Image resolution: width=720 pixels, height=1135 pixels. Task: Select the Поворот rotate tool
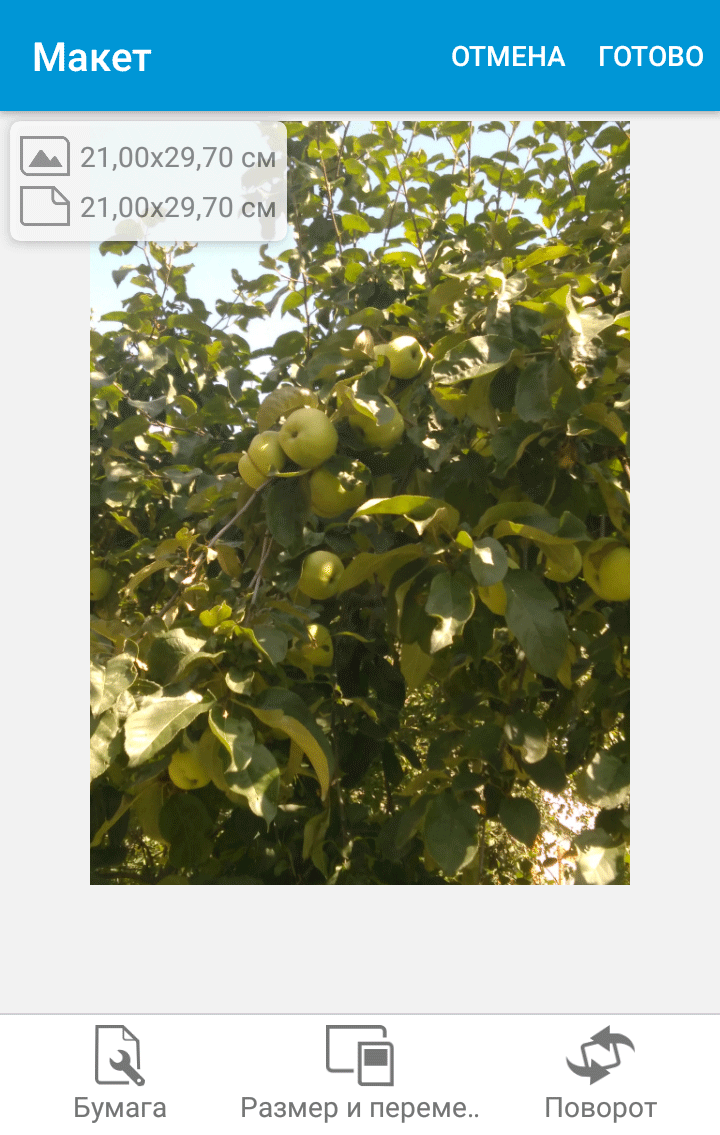[x=600, y=1073]
